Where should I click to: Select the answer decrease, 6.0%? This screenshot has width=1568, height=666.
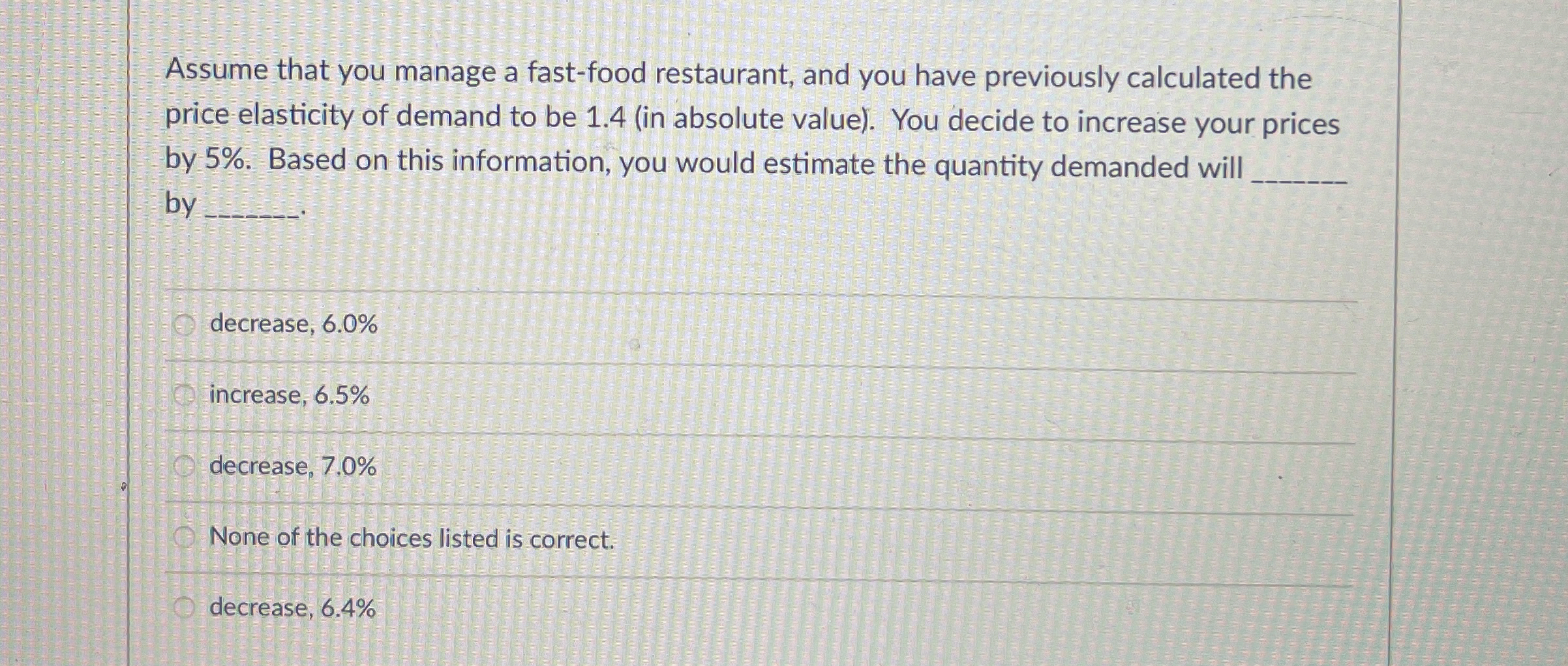click(x=185, y=324)
